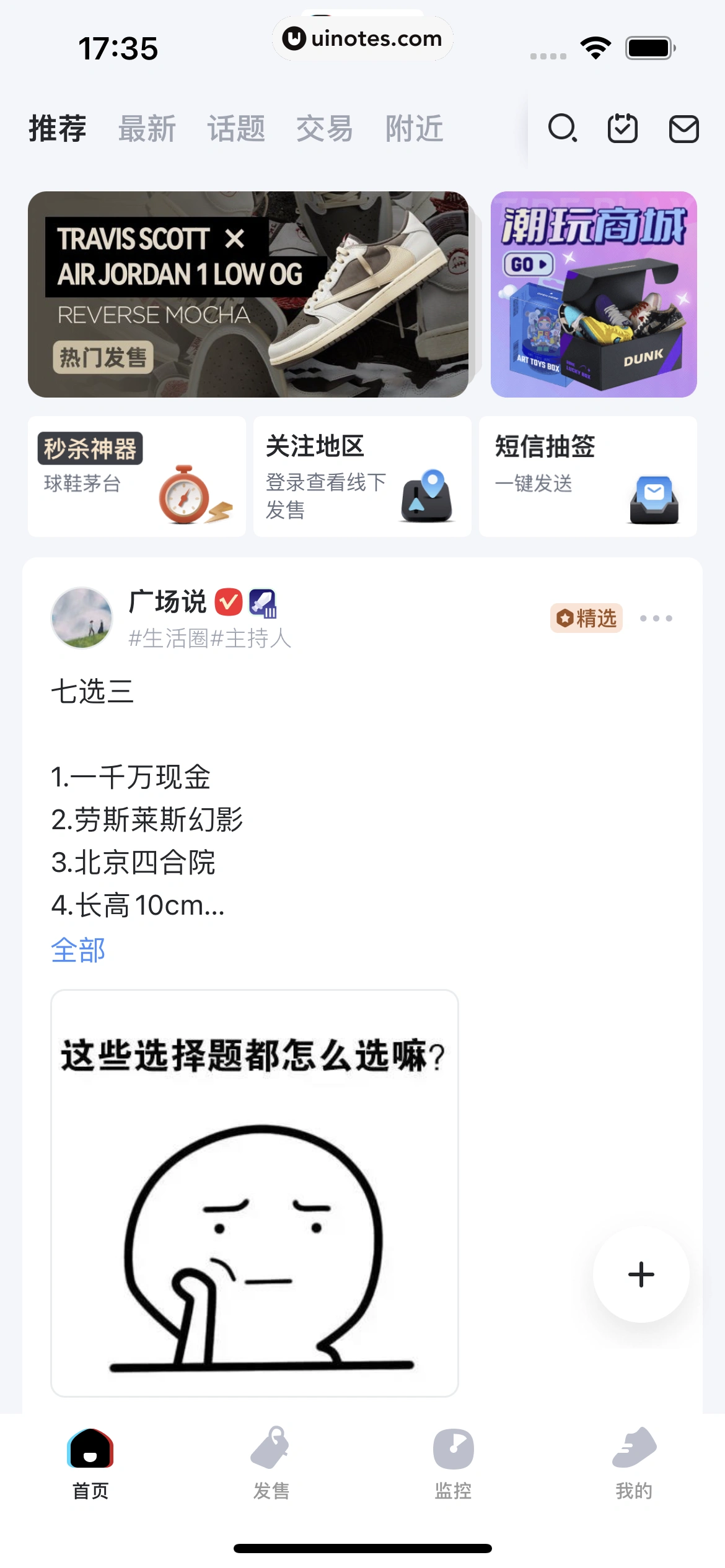
Task: Switch to the 最新 tab
Action: coord(147,129)
